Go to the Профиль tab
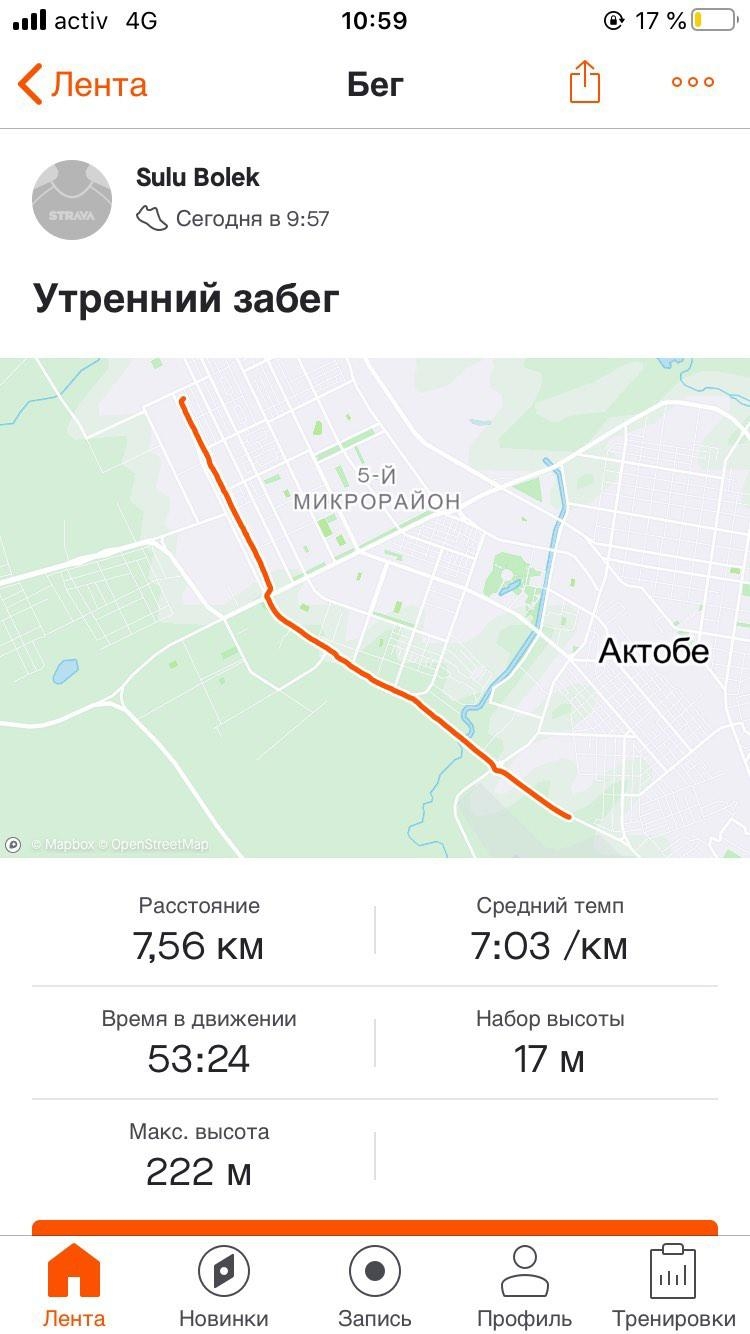Image resolution: width=750 pixels, height=1334 pixels. (x=524, y=1287)
